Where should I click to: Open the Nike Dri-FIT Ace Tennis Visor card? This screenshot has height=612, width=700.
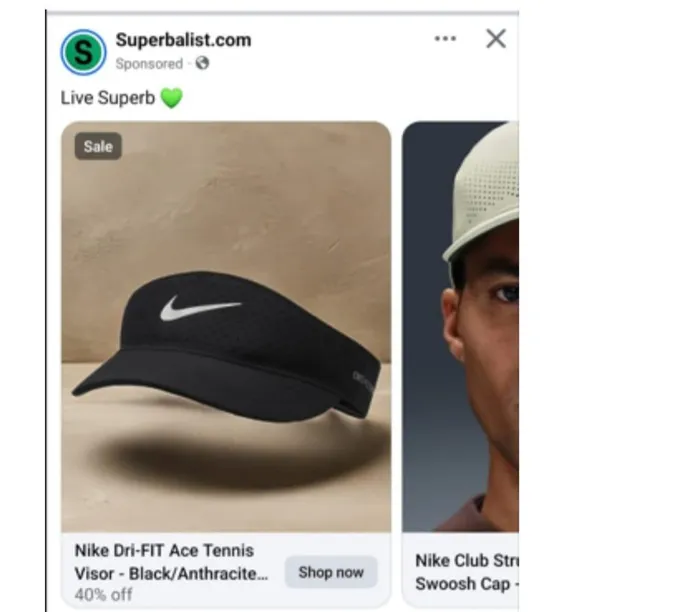(225, 330)
